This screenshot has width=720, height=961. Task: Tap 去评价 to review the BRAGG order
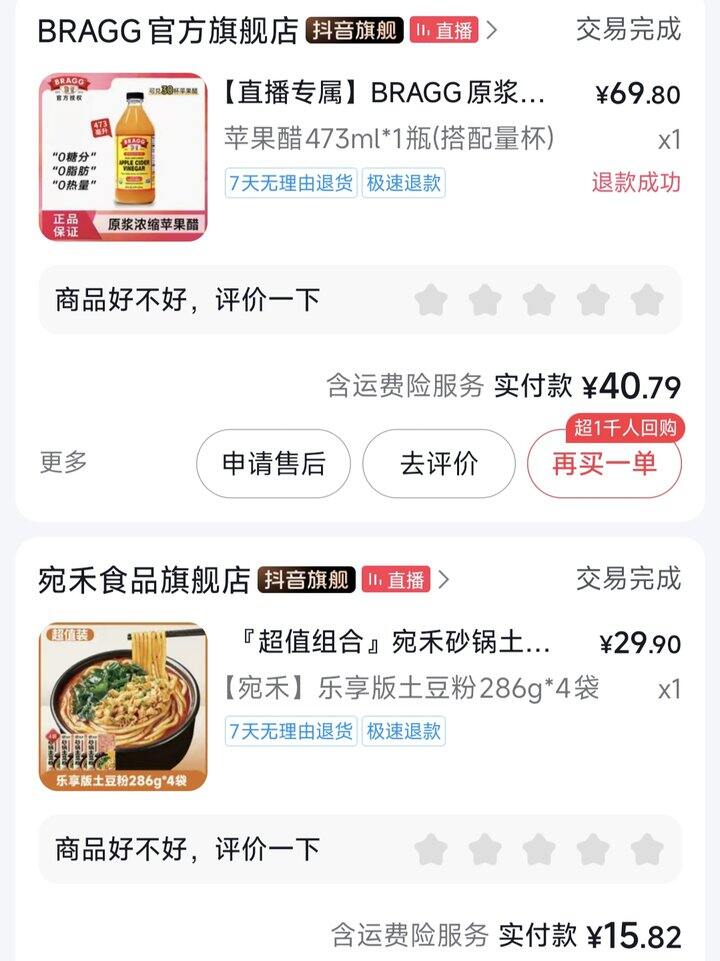[439, 463]
